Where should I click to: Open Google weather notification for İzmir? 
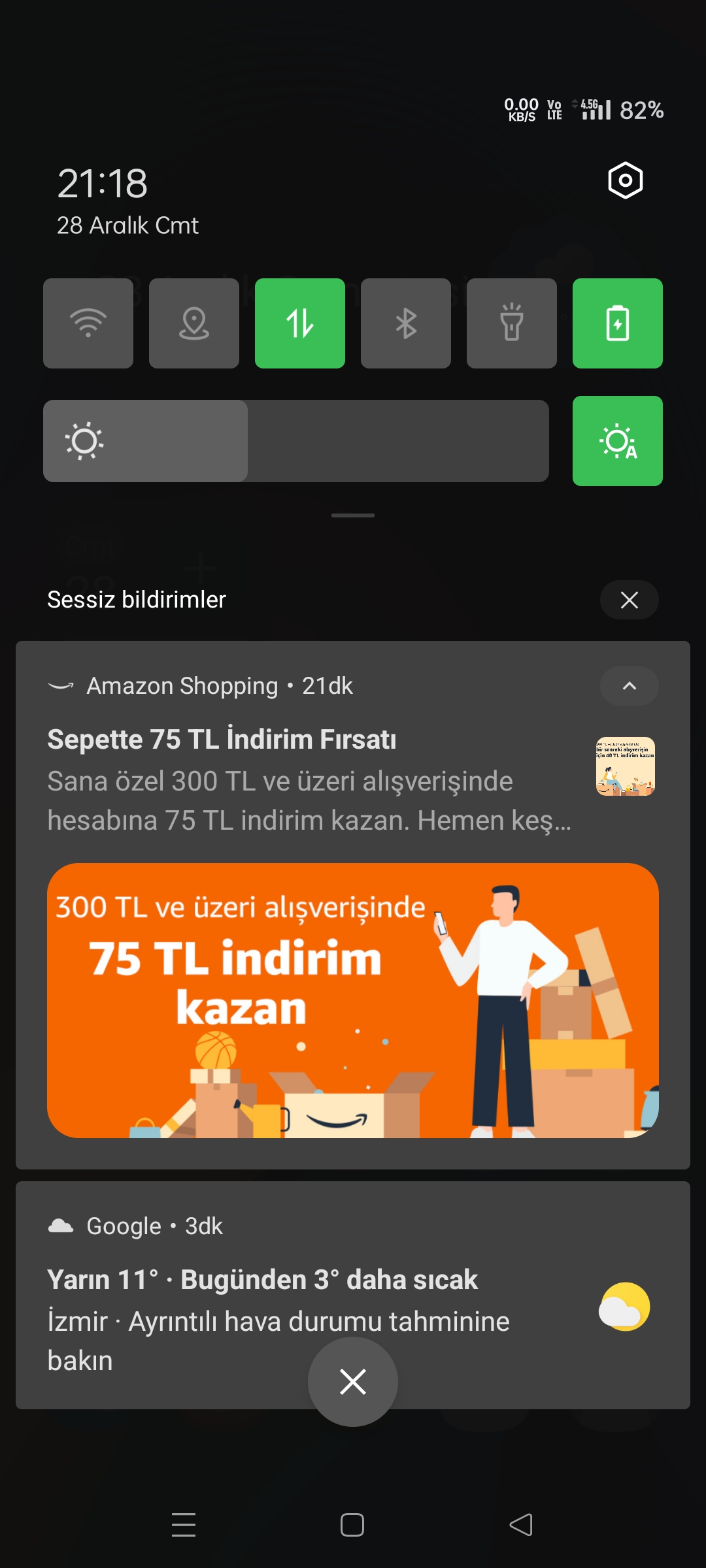(353, 1295)
